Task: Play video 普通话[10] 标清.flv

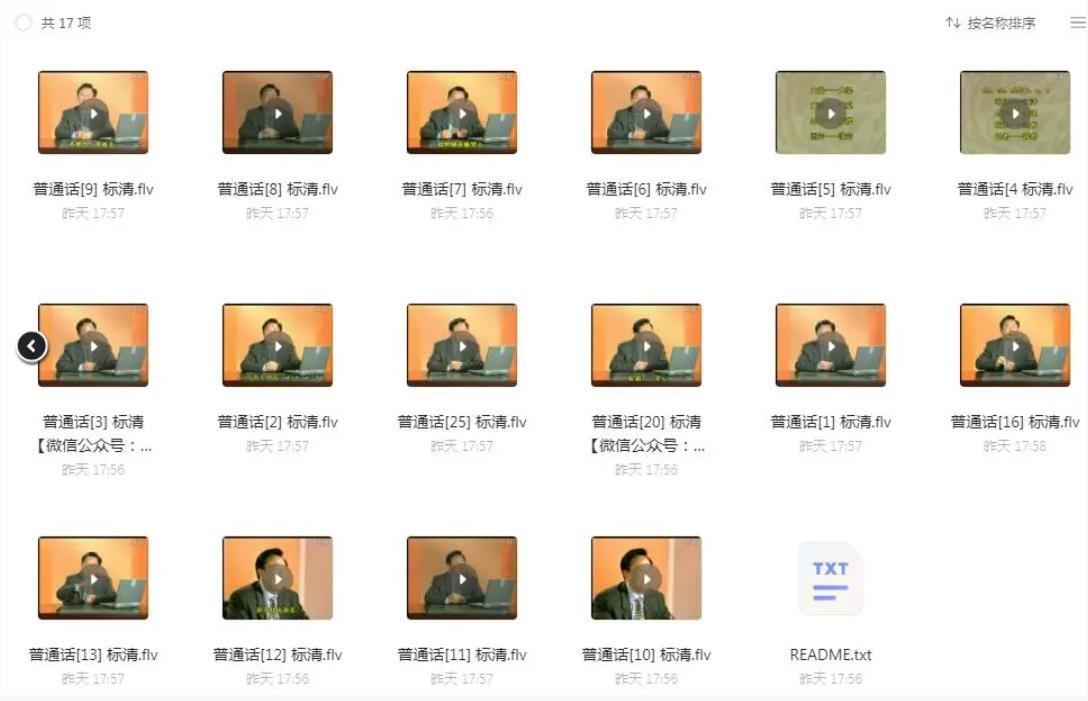Action: (x=646, y=578)
